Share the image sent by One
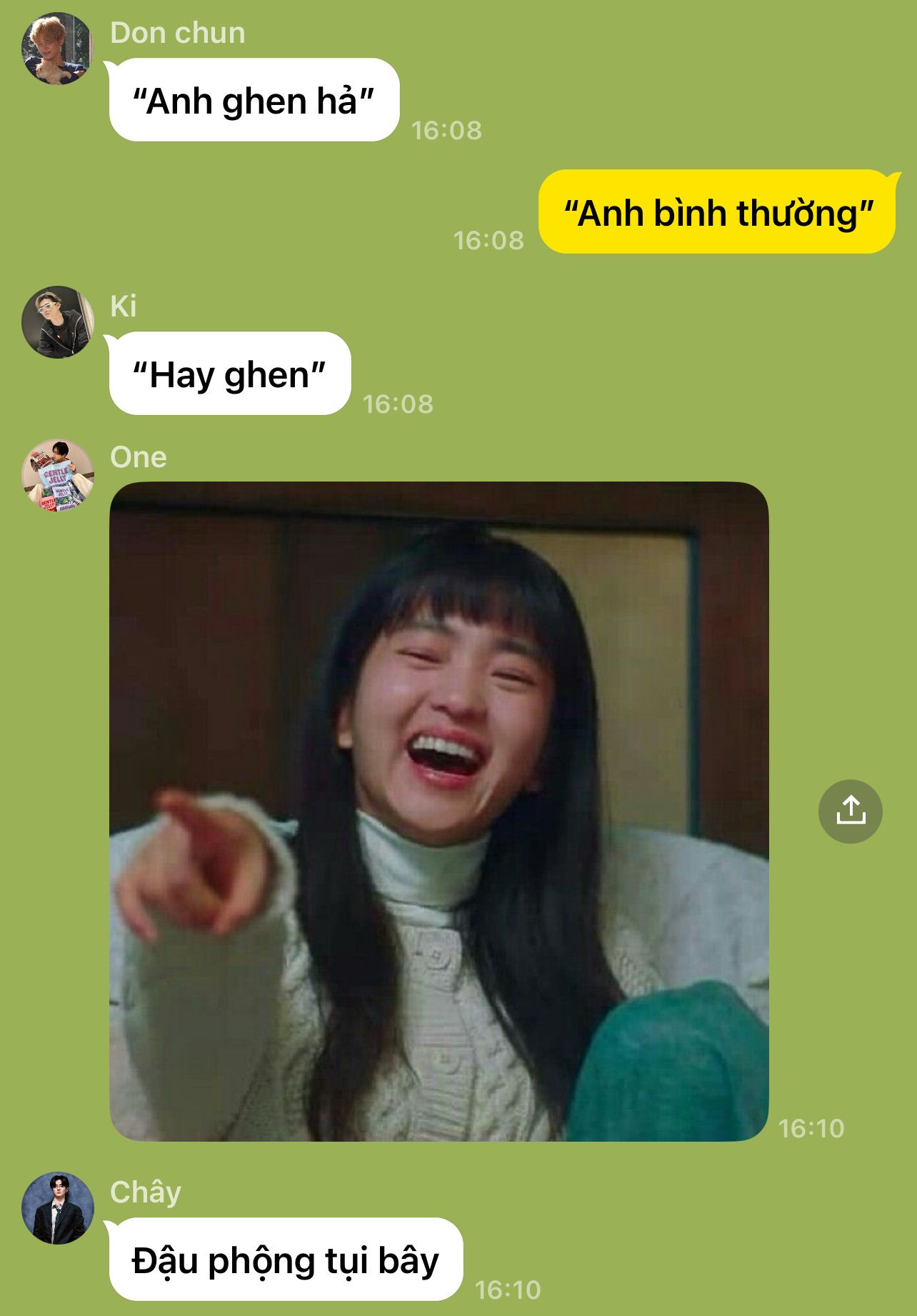 pyautogui.click(x=850, y=811)
